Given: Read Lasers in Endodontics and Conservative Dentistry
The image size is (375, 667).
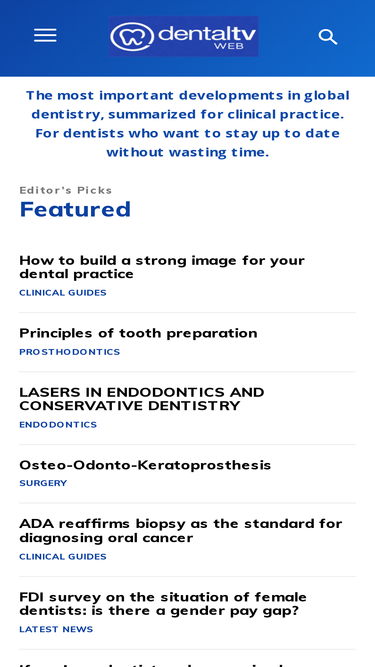Looking at the screenshot, I should pos(142,399).
